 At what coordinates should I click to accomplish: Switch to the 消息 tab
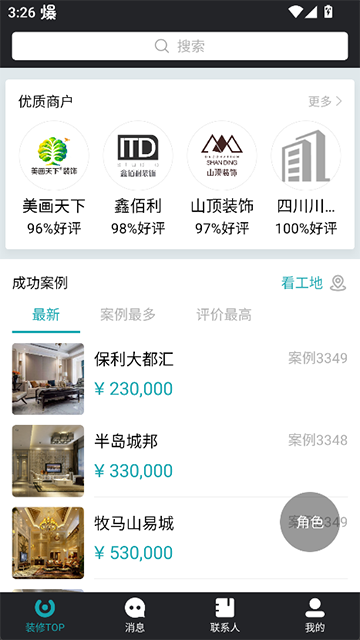click(135, 616)
